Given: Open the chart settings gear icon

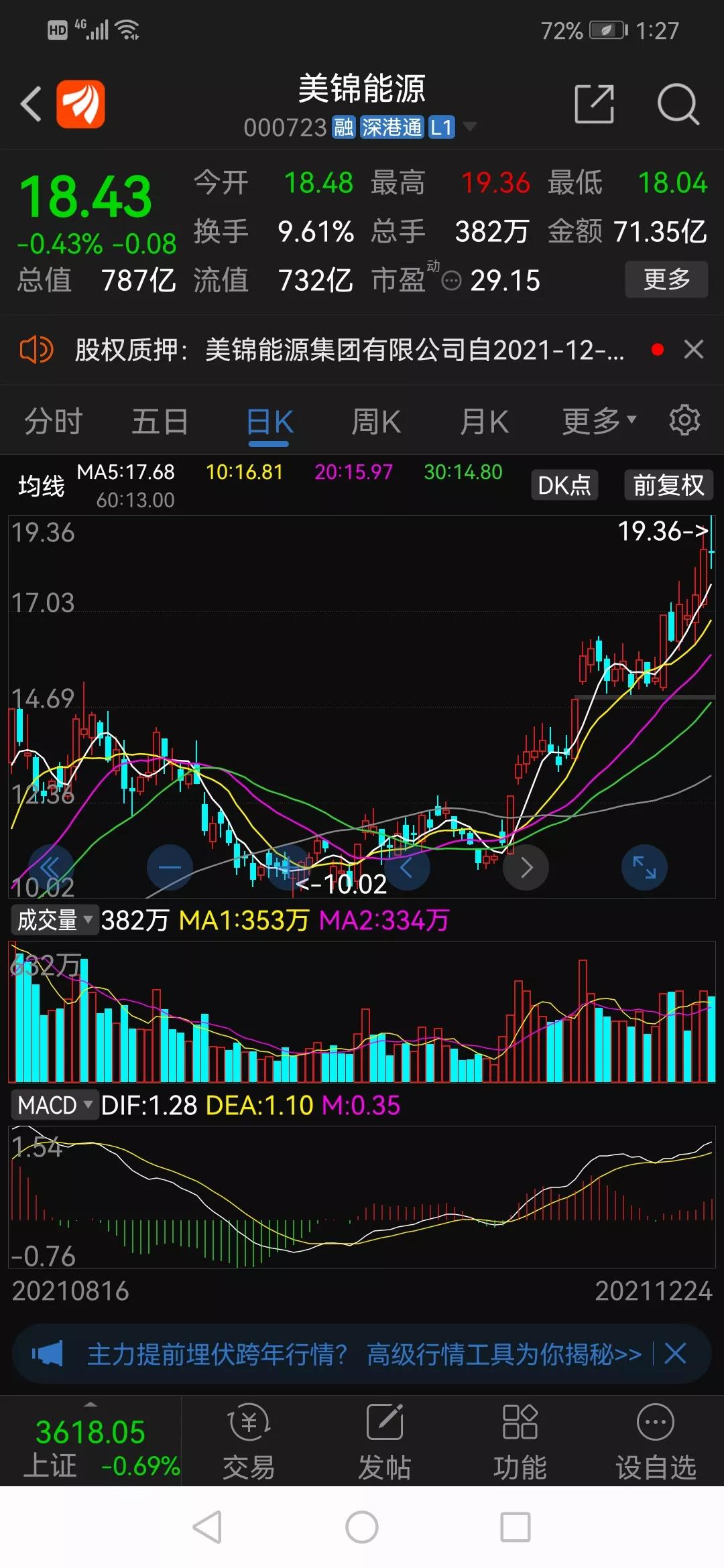Looking at the screenshot, I should (x=685, y=420).
